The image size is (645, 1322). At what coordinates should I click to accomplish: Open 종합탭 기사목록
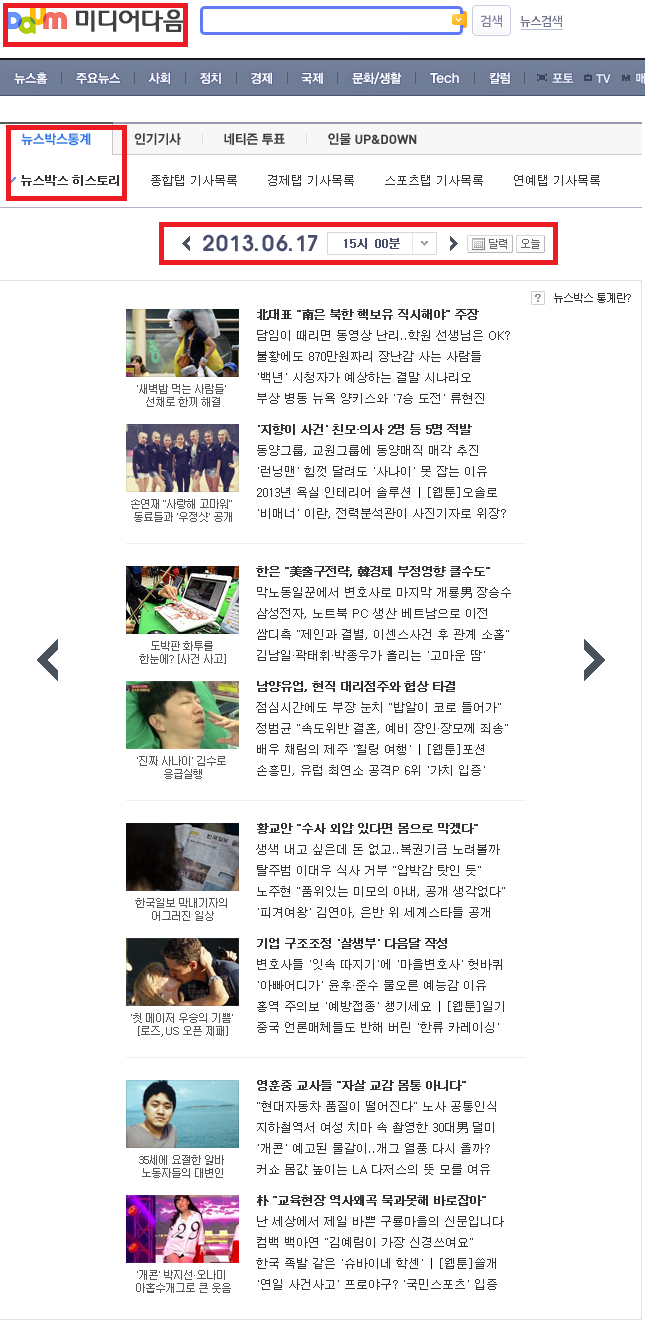(194, 181)
